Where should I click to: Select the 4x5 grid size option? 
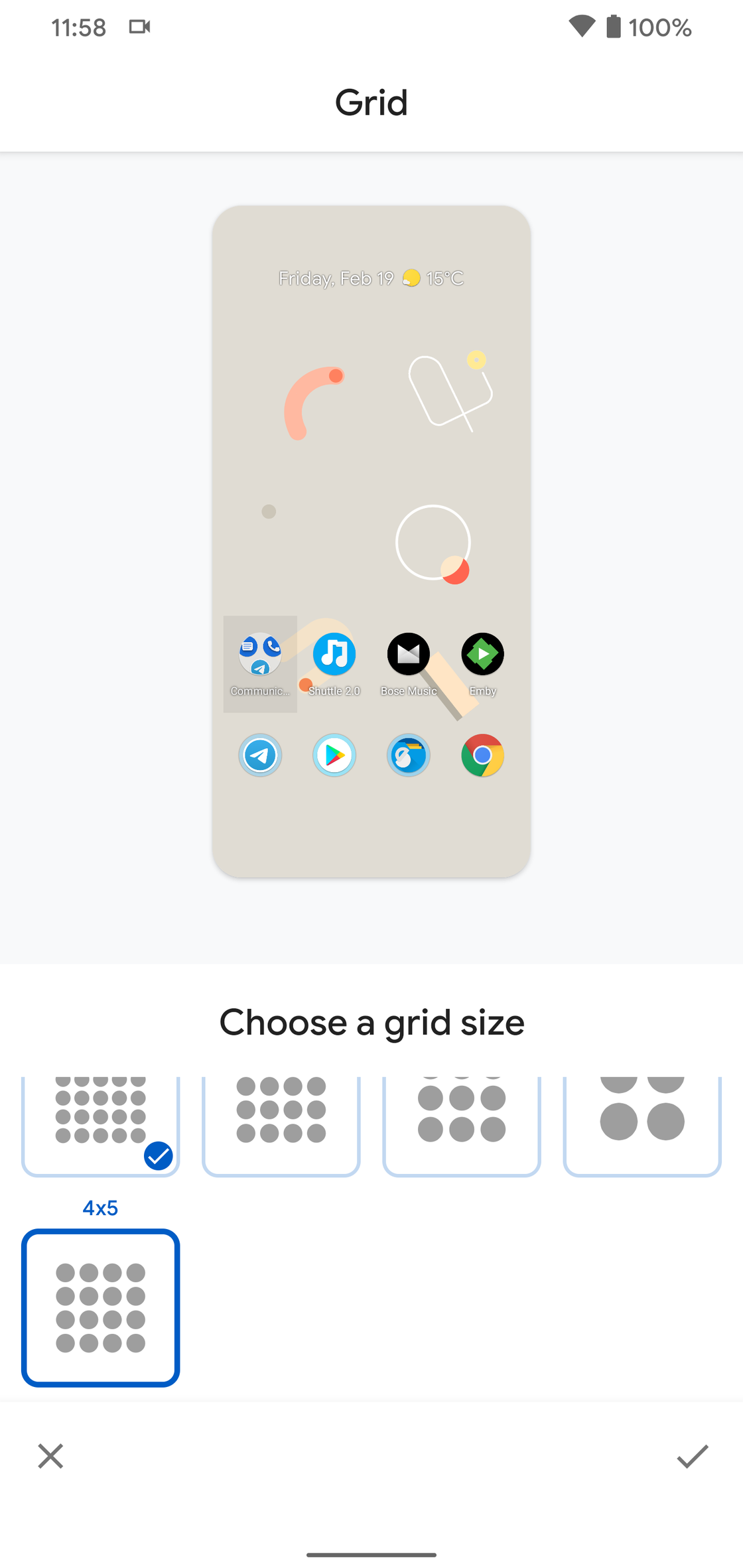click(x=100, y=1307)
